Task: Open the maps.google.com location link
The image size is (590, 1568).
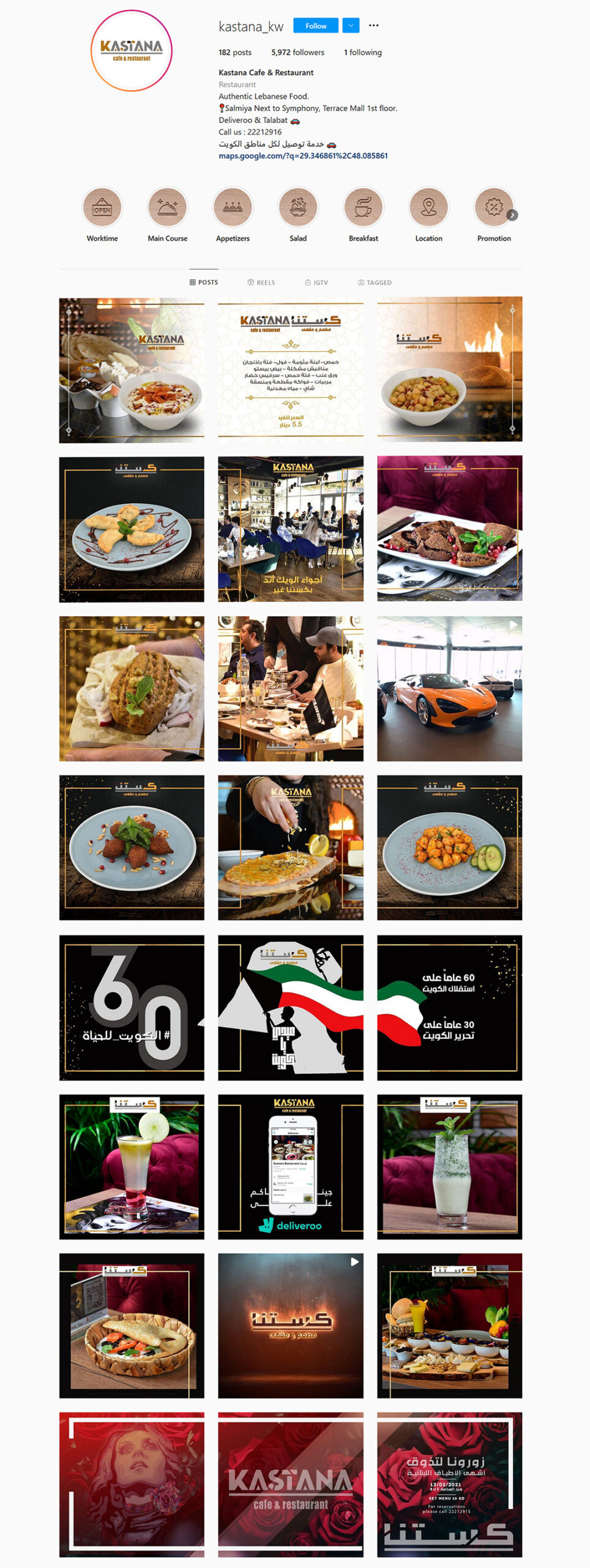Action: (303, 156)
